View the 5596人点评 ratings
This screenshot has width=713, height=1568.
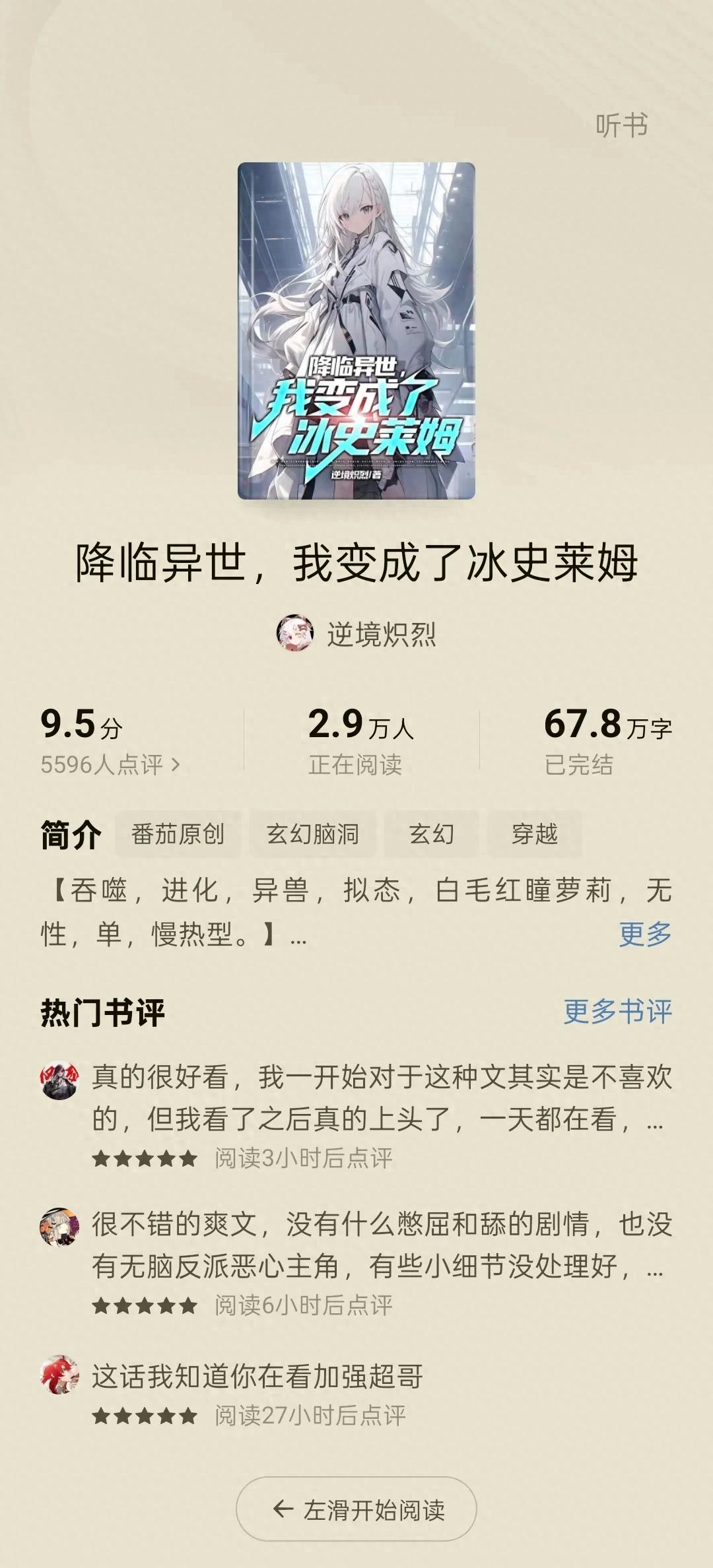(x=110, y=765)
